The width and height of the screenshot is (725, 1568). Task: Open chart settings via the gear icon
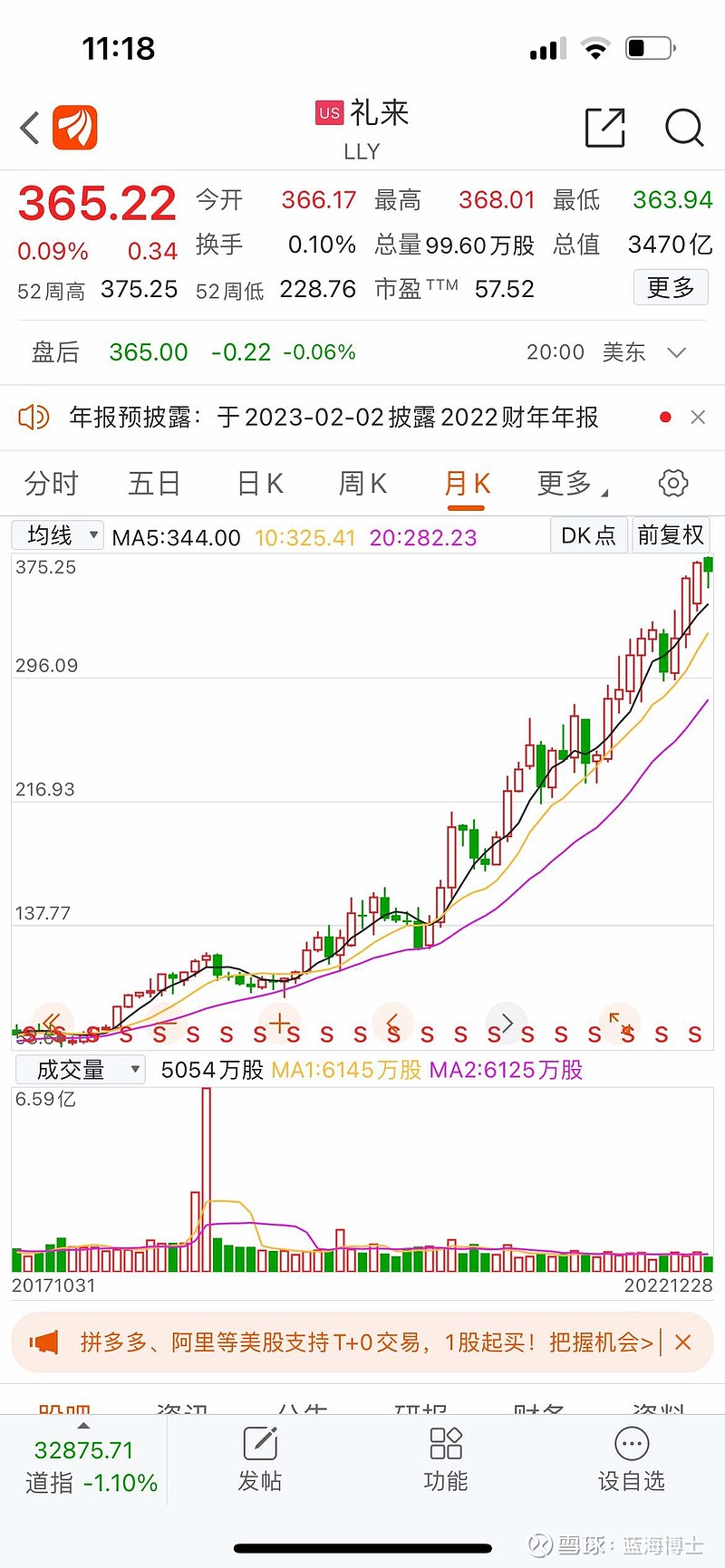coord(672,484)
